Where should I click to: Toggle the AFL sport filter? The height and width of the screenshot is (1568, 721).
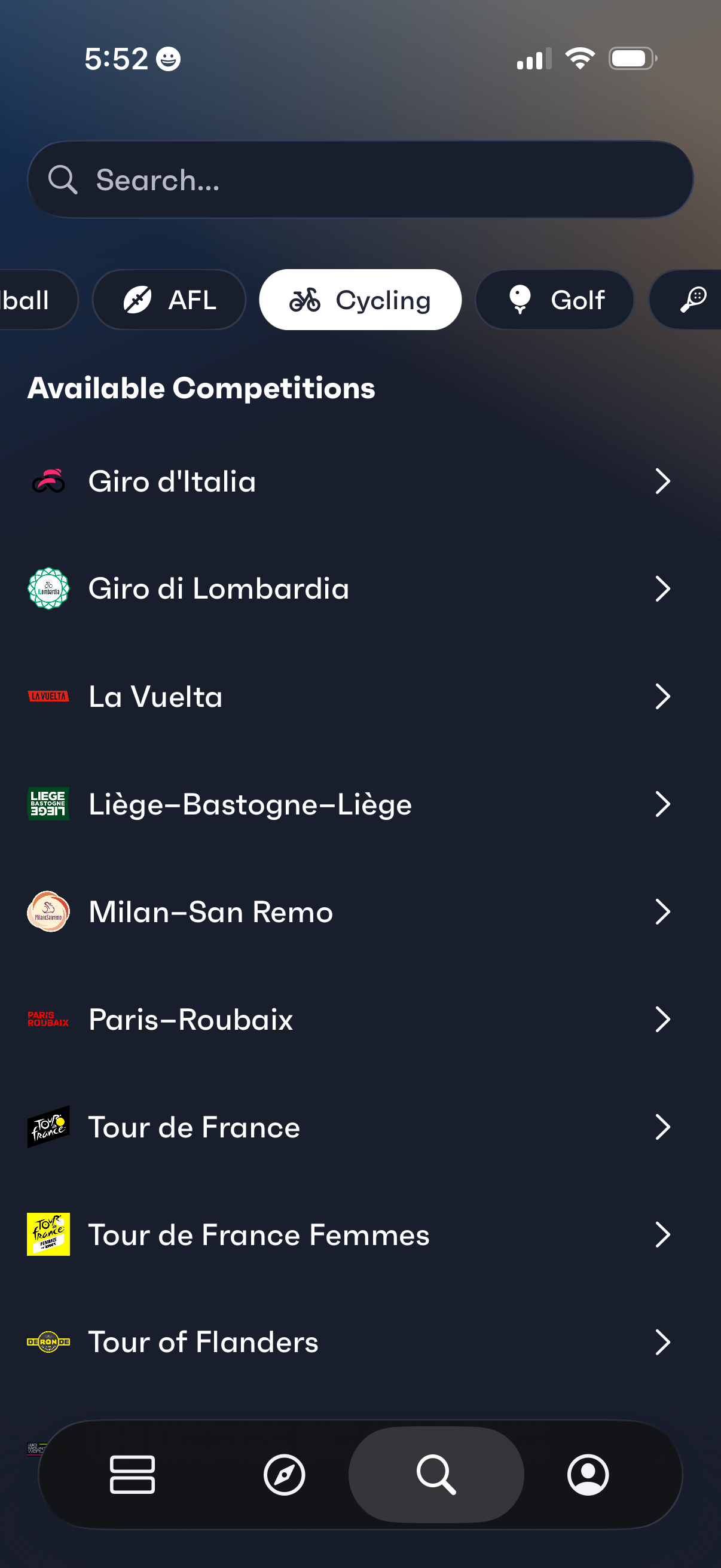(x=169, y=300)
